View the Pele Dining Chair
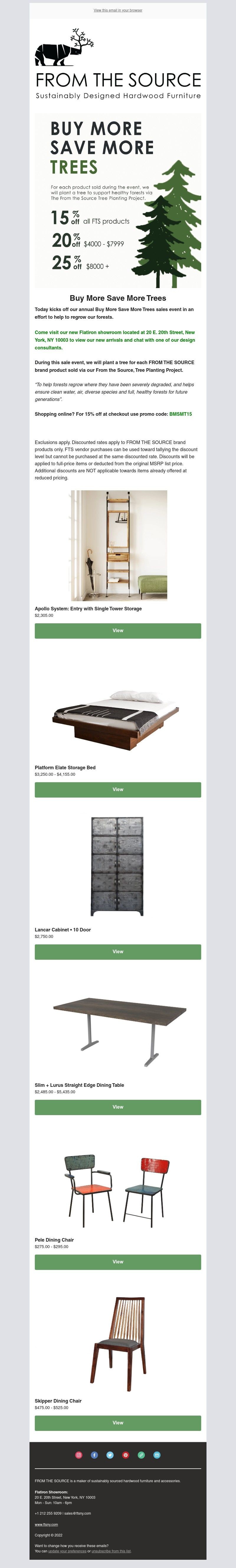The height and width of the screenshot is (1568, 236). click(117, 1262)
